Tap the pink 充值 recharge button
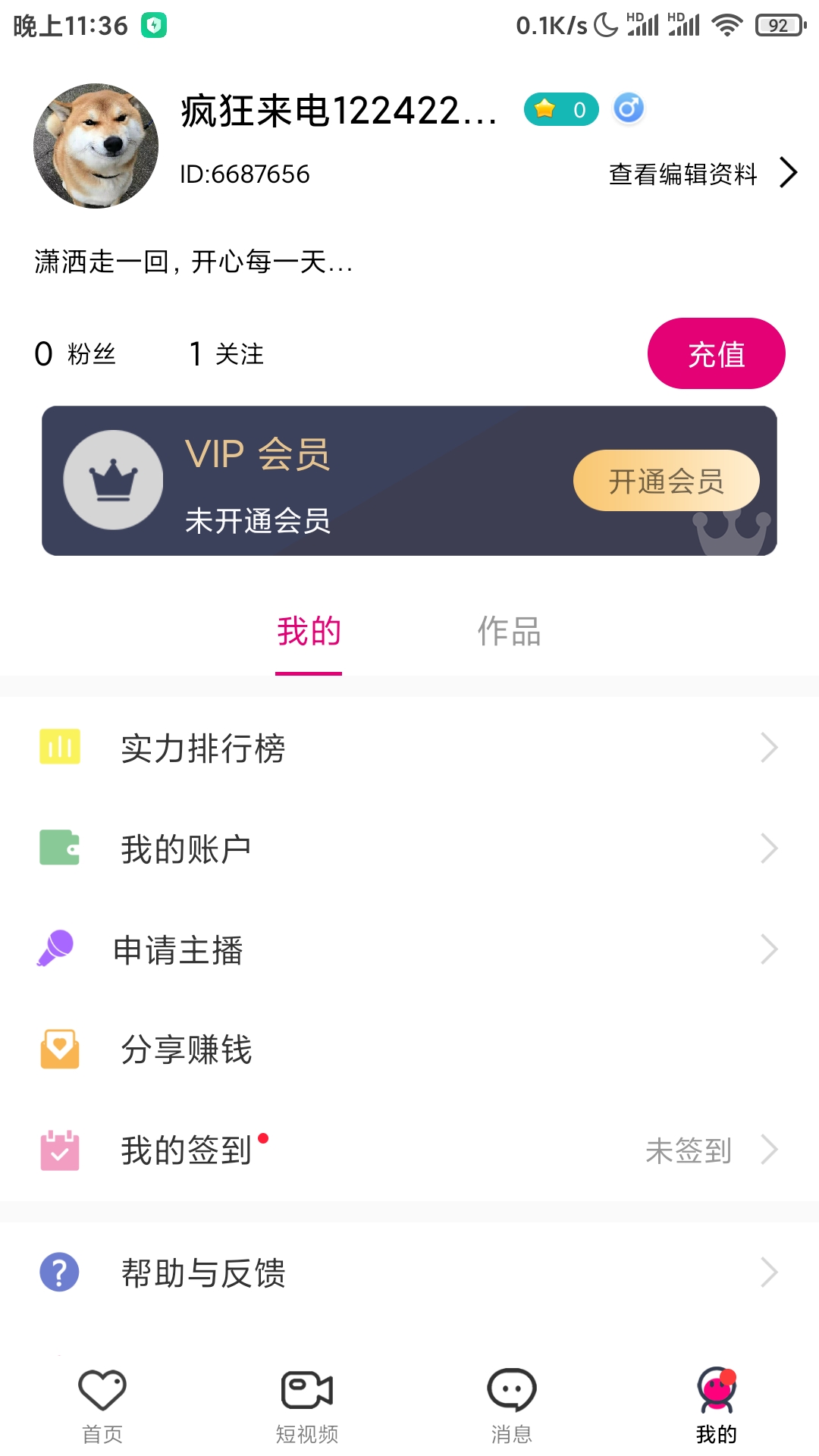 pyautogui.click(x=716, y=353)
